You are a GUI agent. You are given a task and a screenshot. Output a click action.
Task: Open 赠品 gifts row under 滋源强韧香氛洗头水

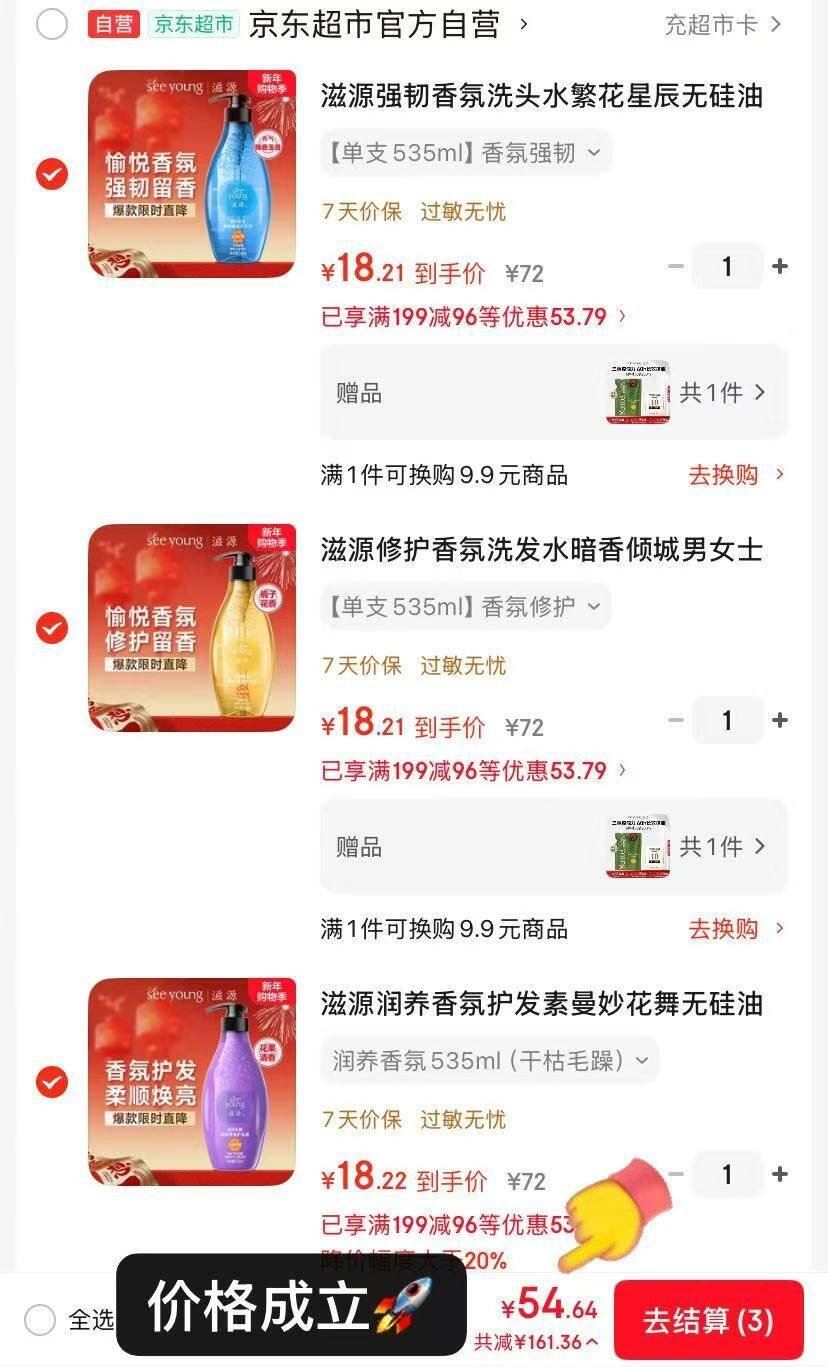[x=553, y=393]
